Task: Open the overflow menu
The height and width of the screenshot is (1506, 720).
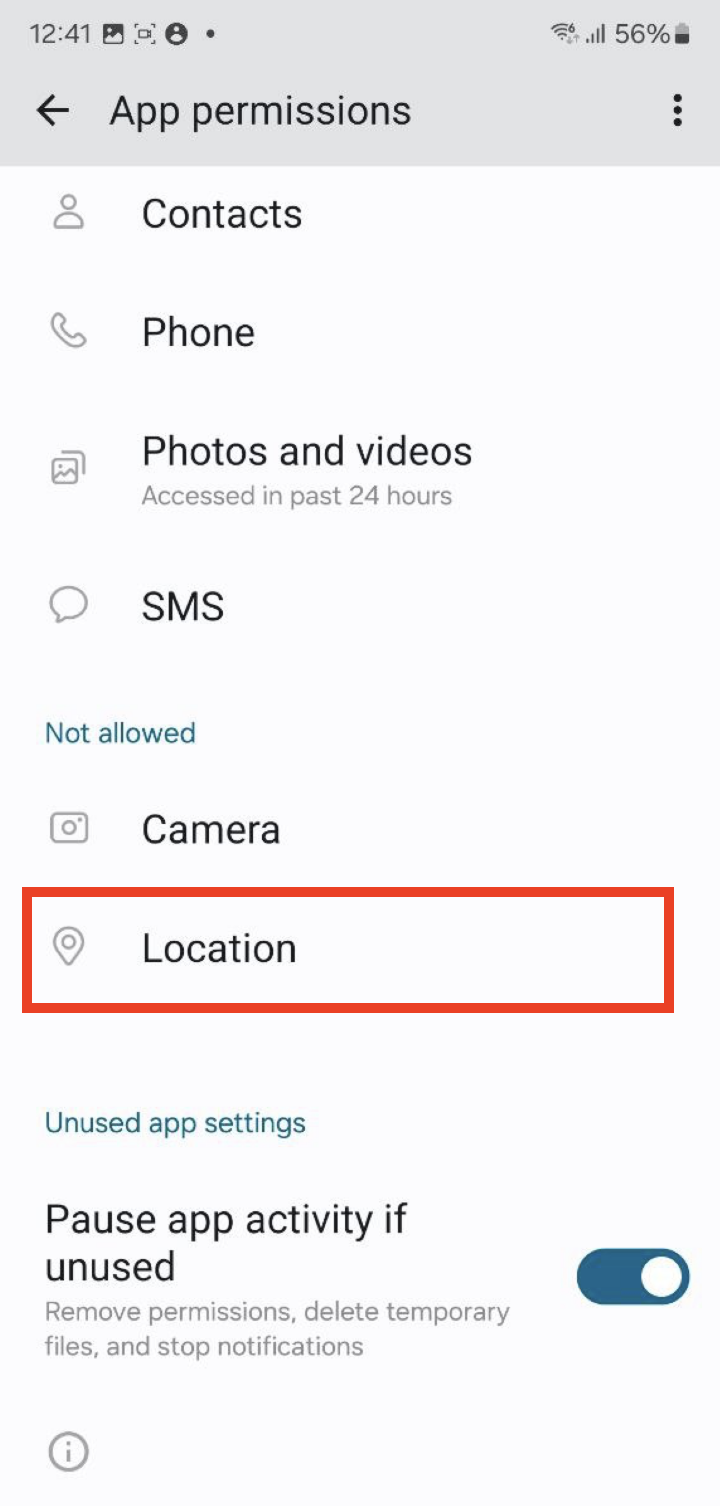Action: [677, 111]
